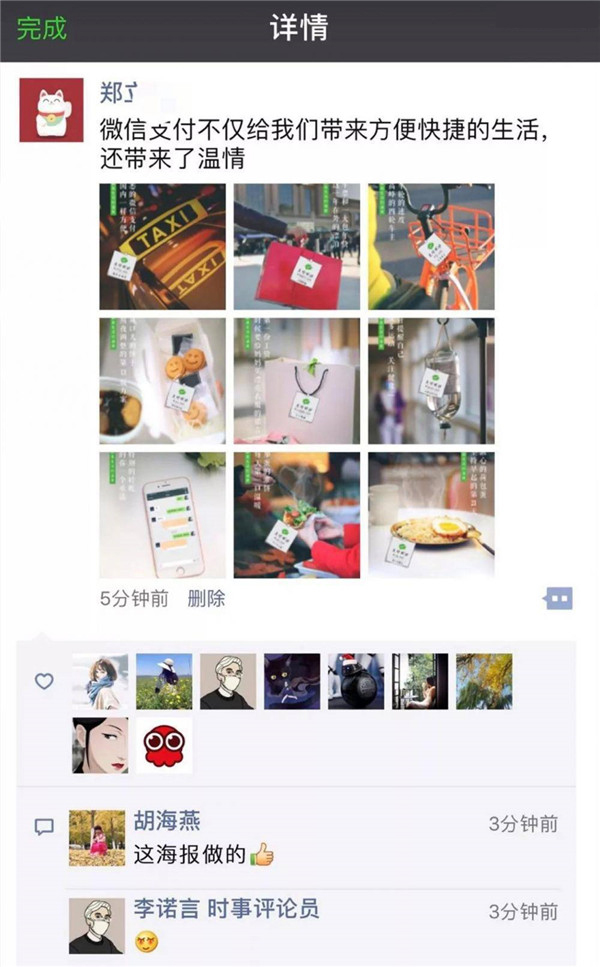Open the steaming food in hand photo

(297, 515)
